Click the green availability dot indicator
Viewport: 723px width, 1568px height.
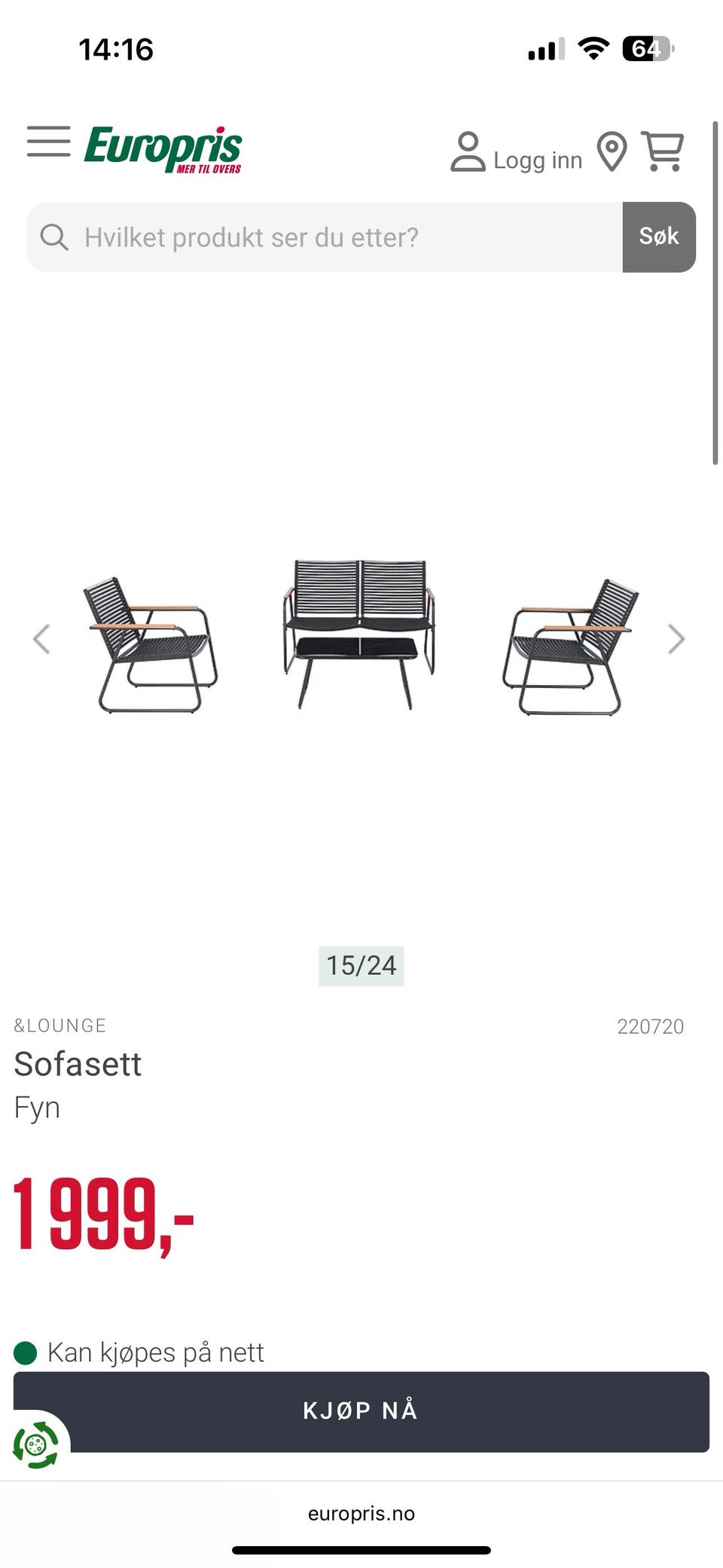[25, 1351]
